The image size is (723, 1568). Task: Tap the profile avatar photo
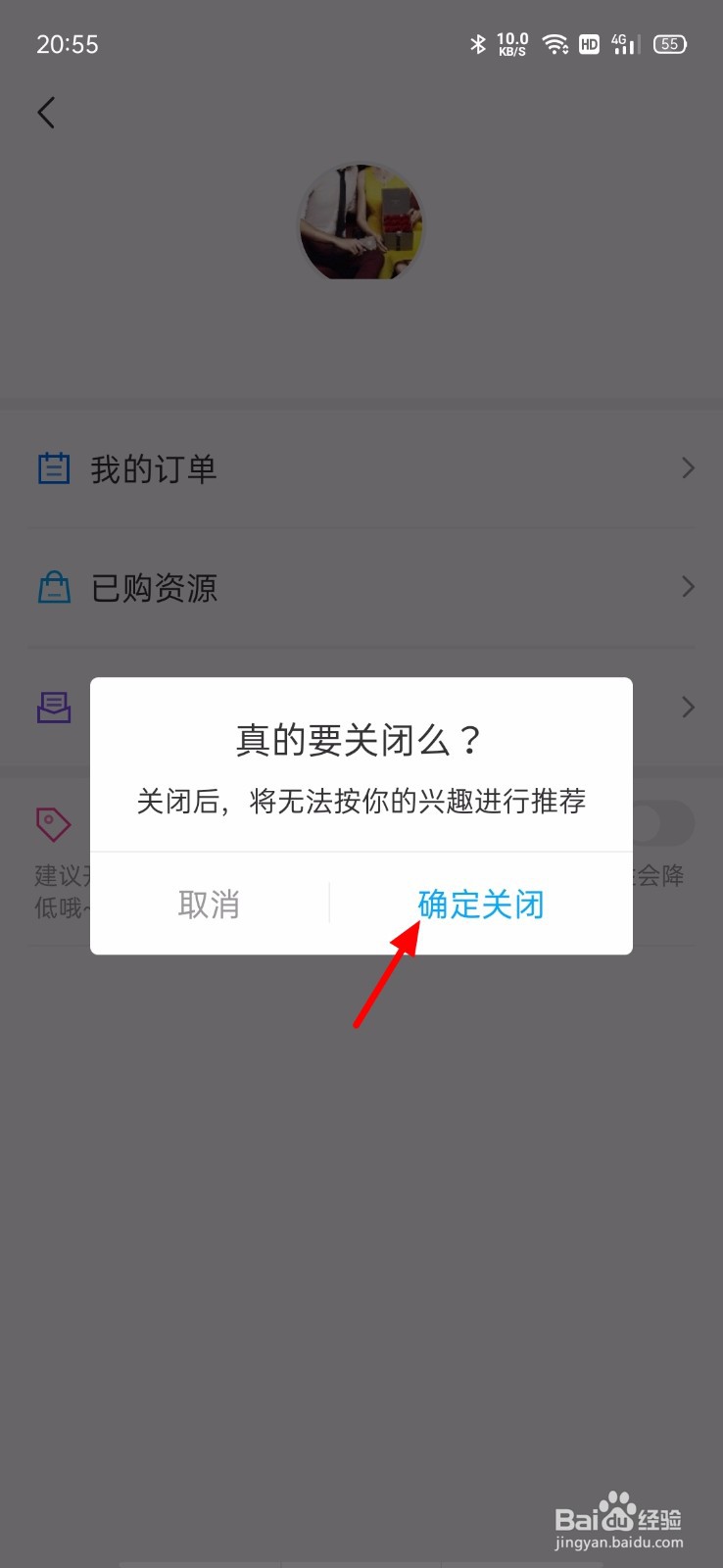[x=361, y=223]
